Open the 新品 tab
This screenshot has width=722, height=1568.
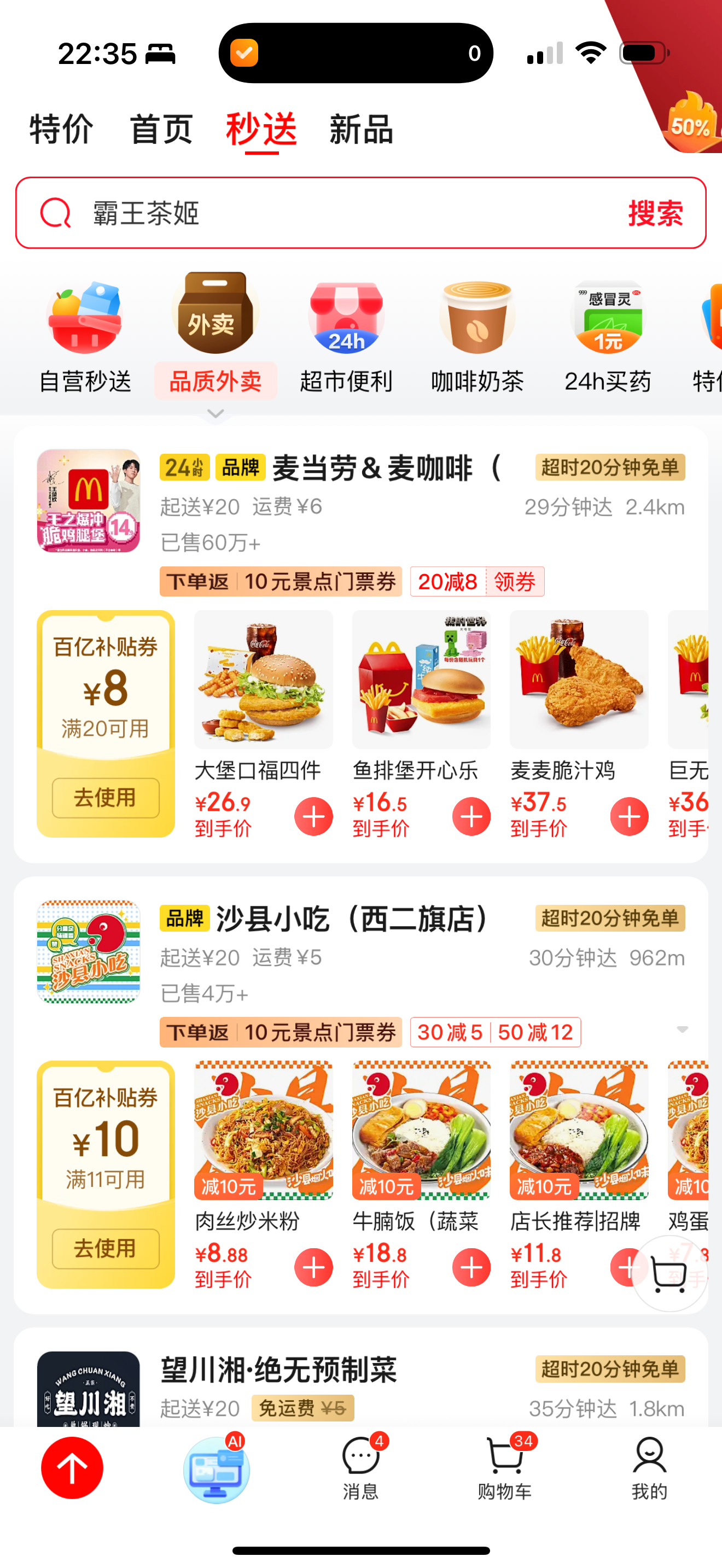click(361, 129)
